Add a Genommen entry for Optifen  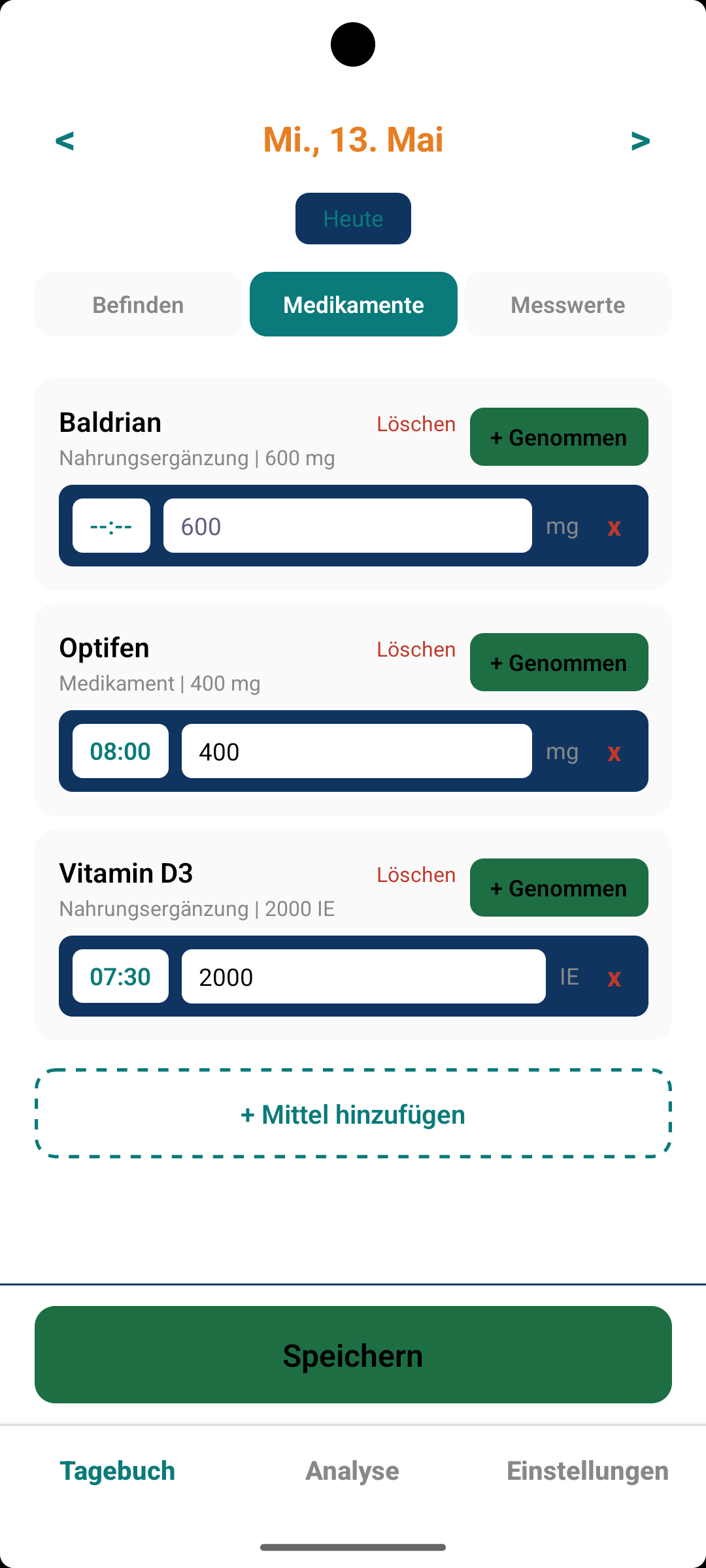coord(559,662)
